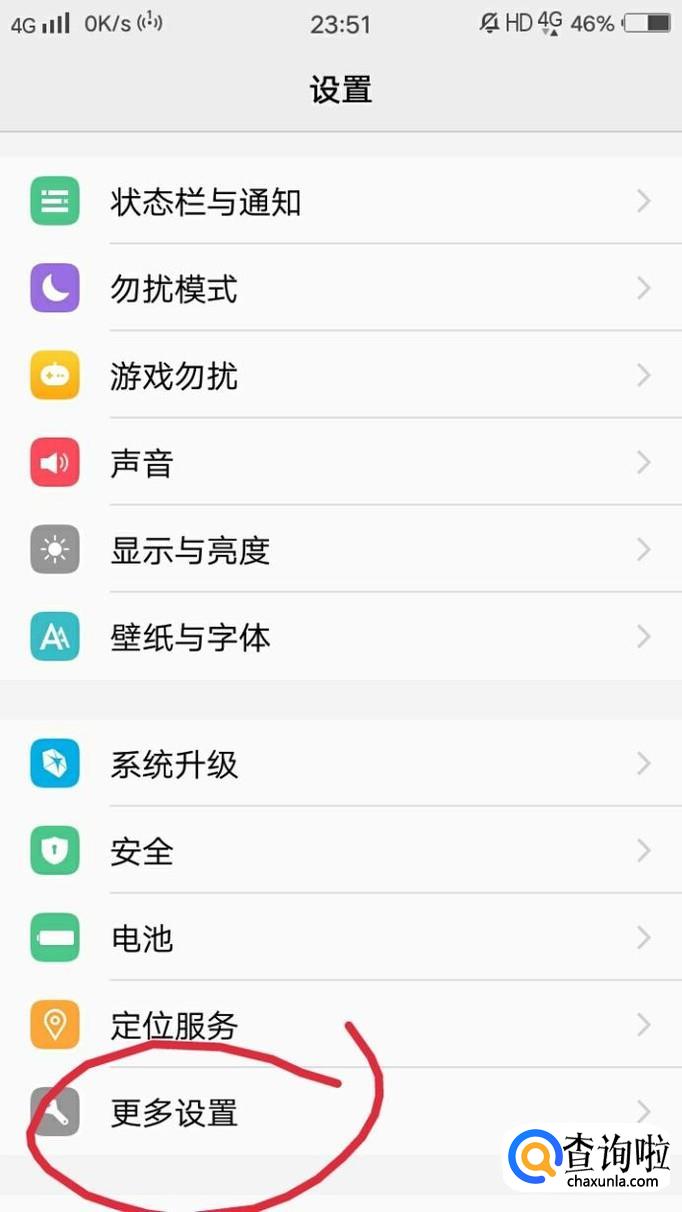Open 显示与亮度 settings
Screen dimensions: 682x1212
341,550
